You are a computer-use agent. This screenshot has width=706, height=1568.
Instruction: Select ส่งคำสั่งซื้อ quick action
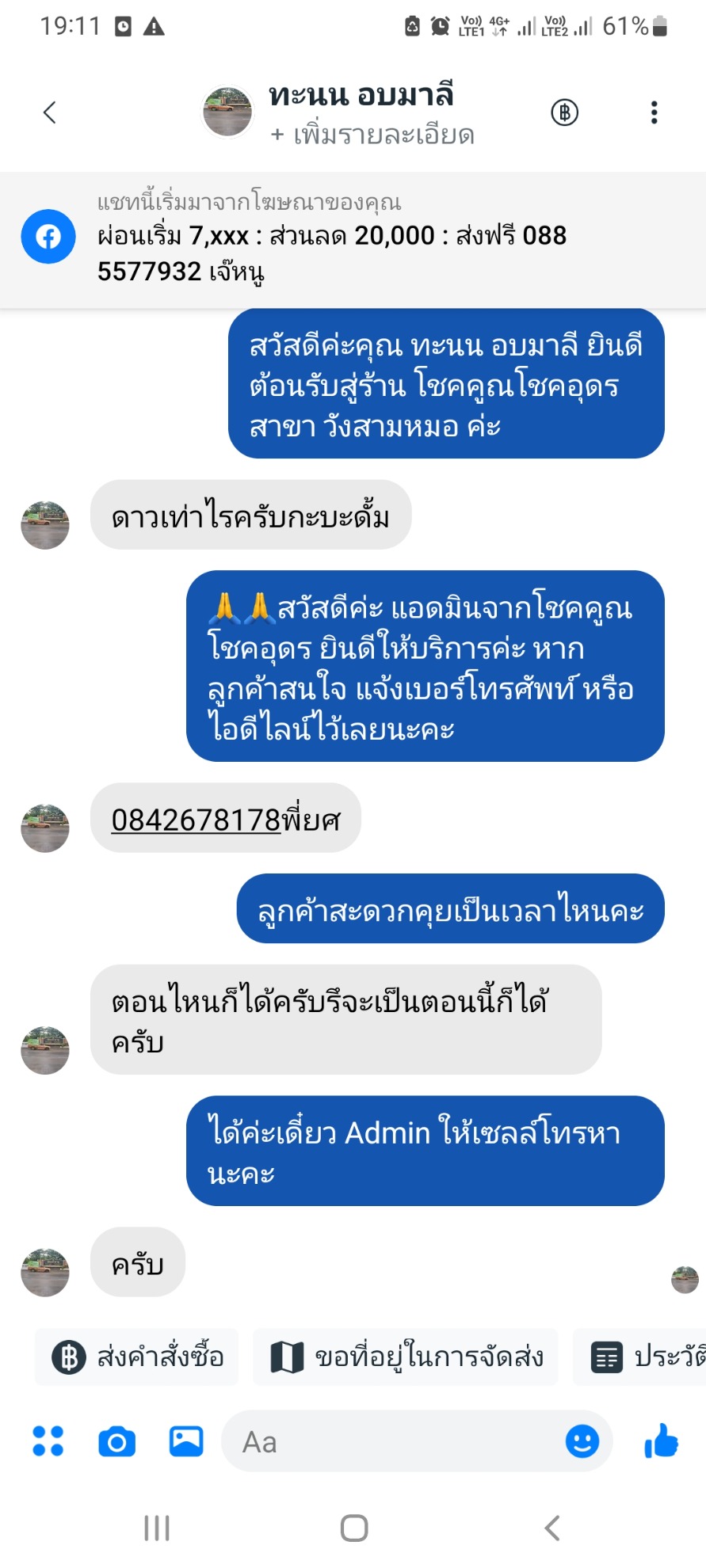(x=137, y=1357)
